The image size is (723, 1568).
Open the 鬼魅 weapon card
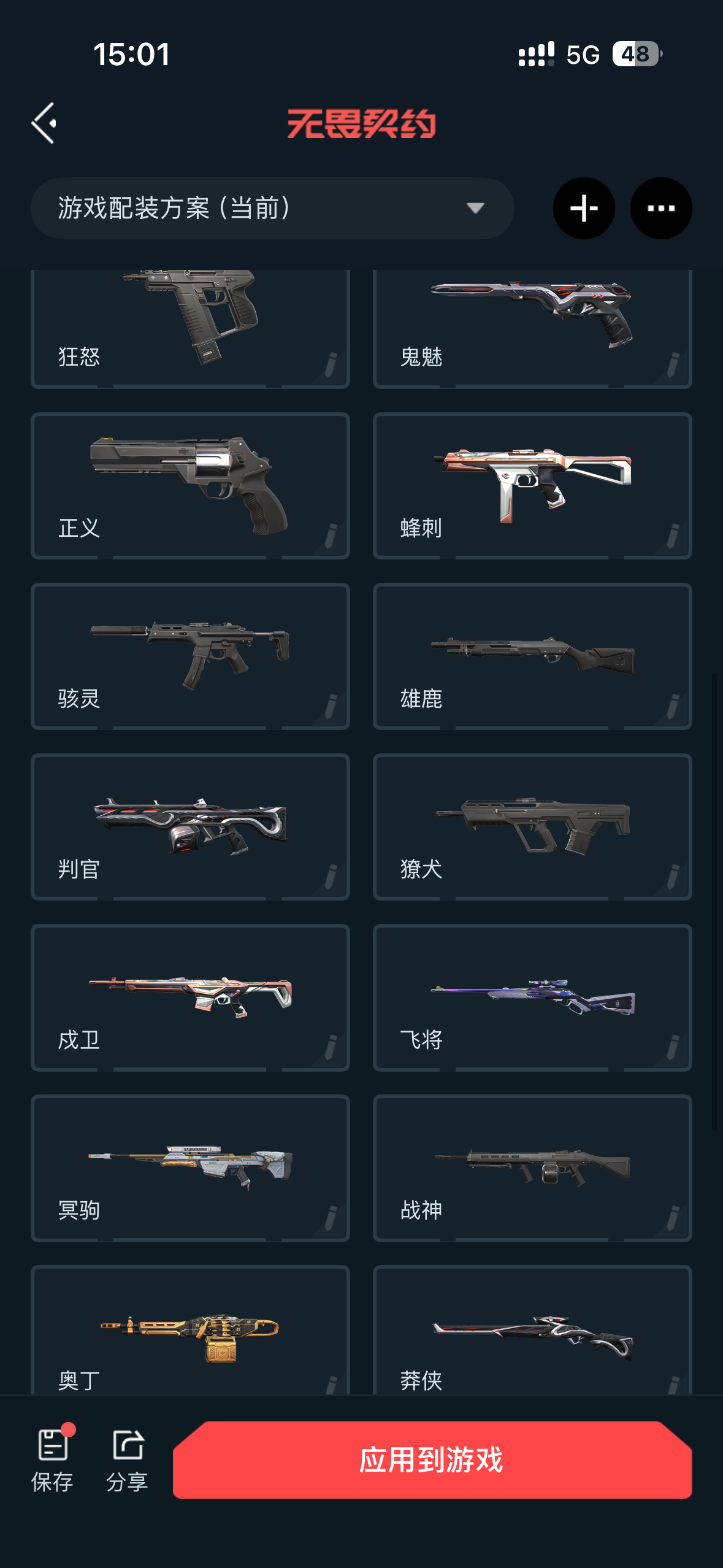pyautogui.click(x=532, y=328)
